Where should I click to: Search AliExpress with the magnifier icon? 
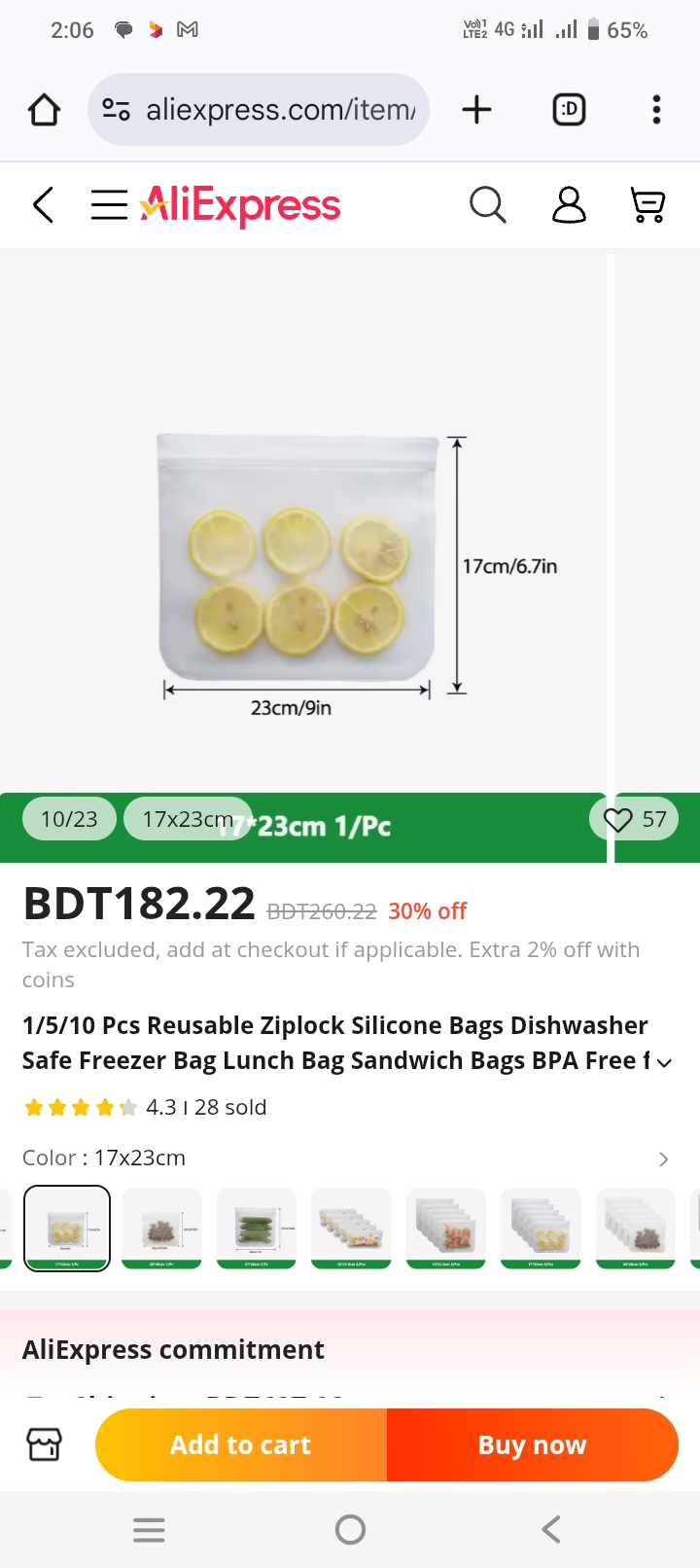tap(488, 205)
